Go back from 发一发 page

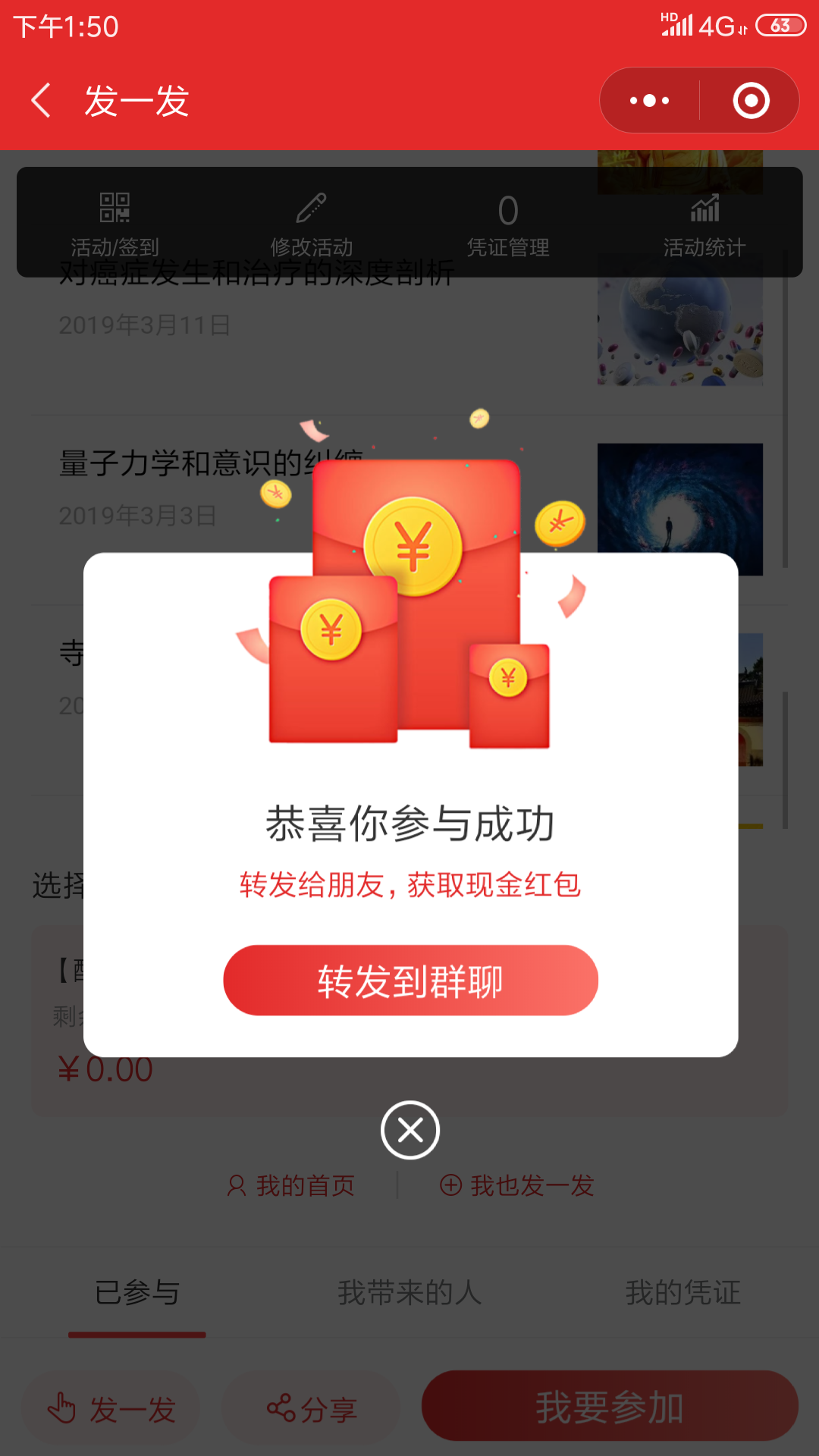pyautogui.click(x=42, y=101)
